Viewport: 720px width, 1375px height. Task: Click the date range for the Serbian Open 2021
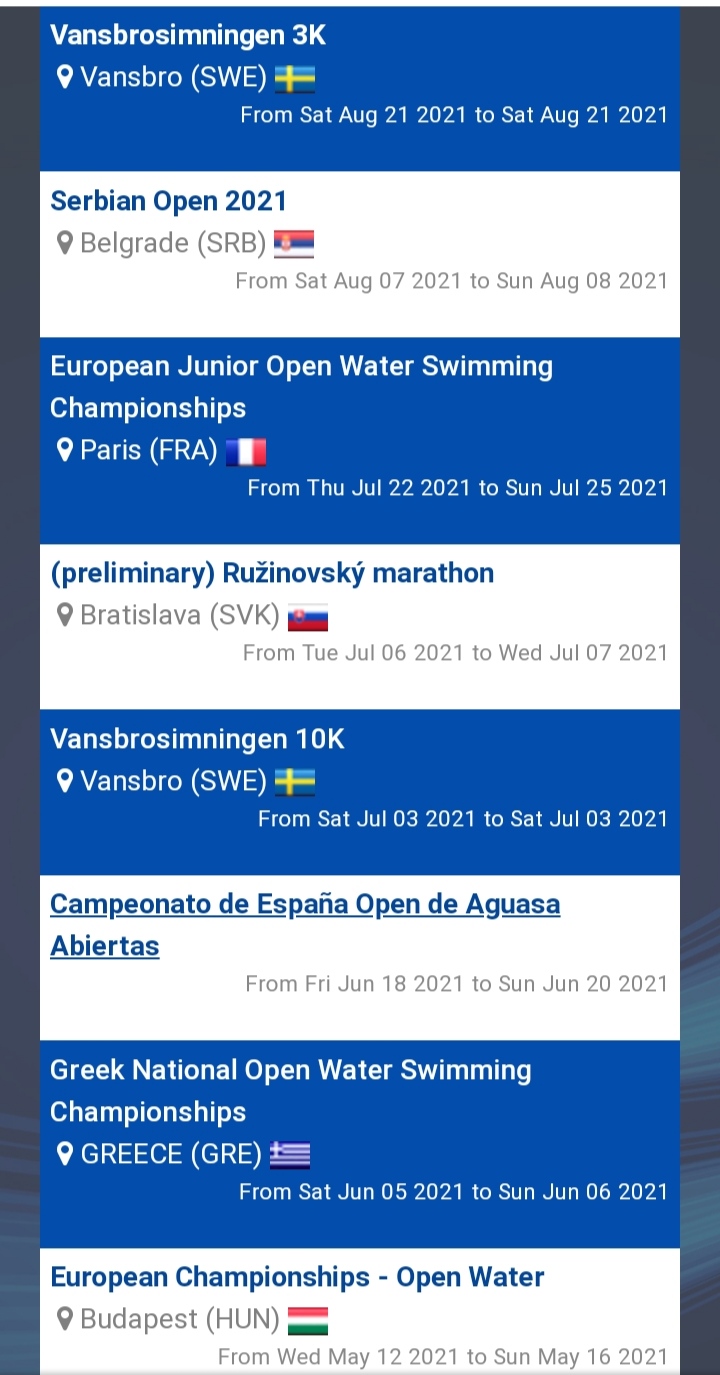451,281
